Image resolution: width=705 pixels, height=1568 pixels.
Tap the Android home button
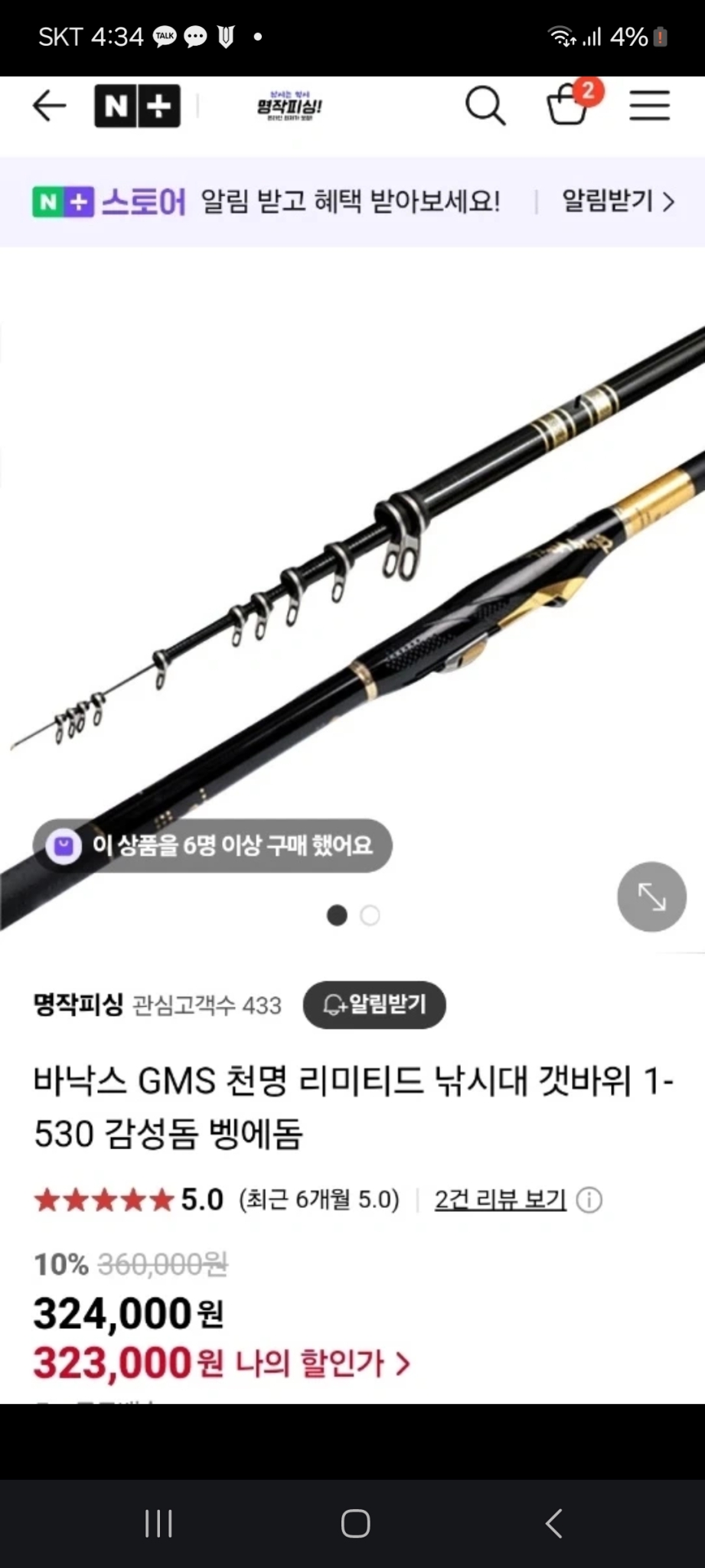point(353,1524)
